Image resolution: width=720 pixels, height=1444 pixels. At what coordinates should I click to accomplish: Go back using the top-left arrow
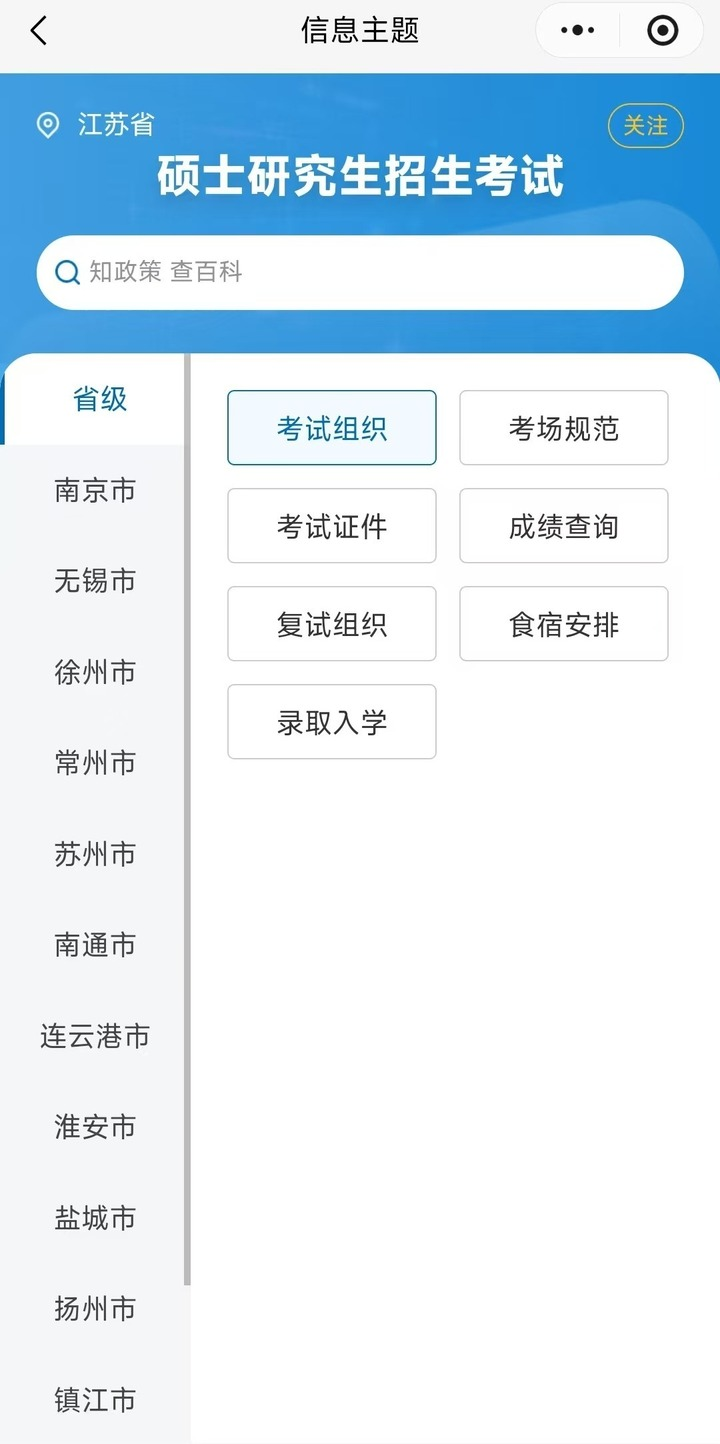point(39,31)
